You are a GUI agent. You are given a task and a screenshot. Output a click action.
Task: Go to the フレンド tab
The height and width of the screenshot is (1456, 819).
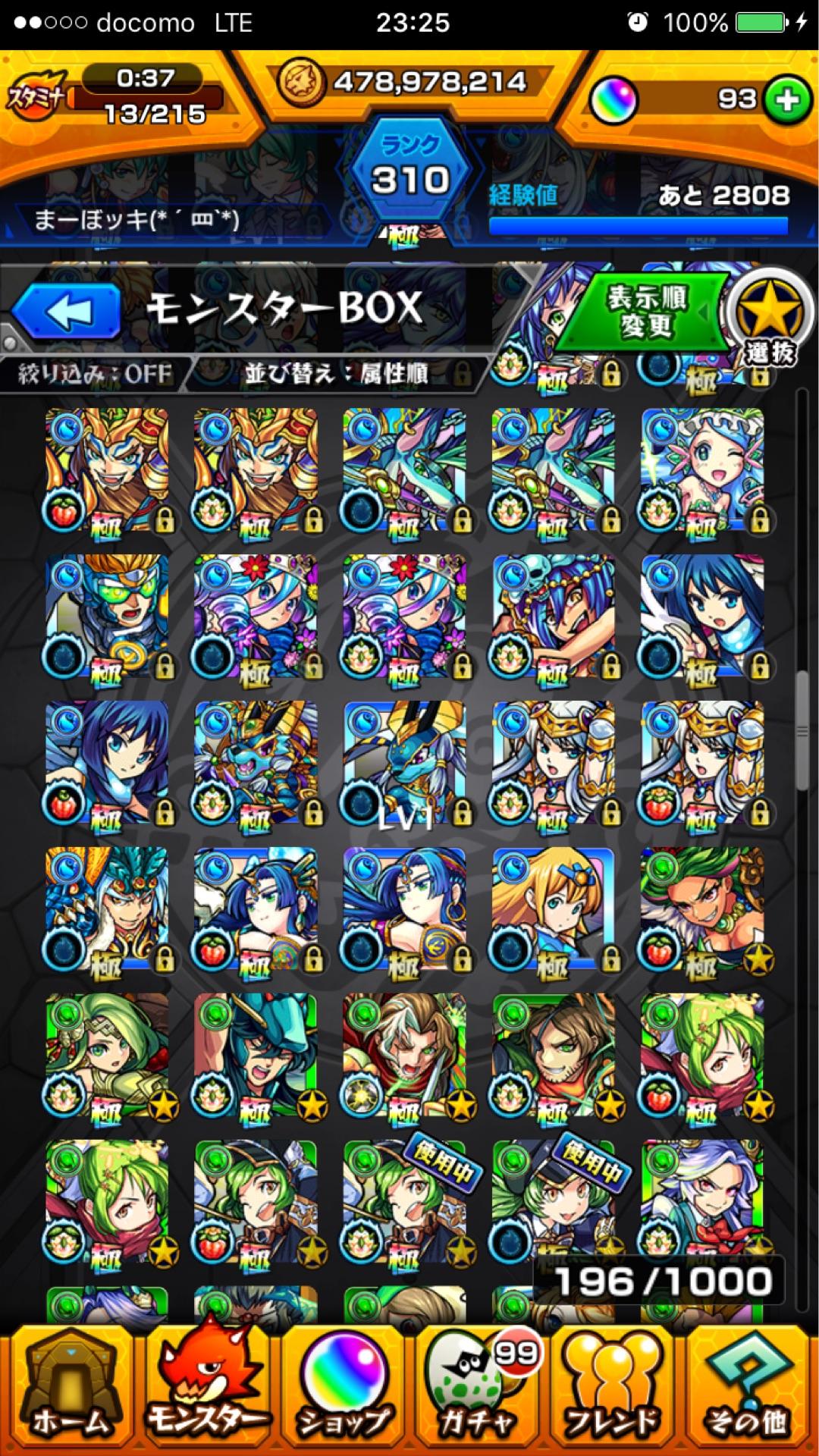pos(614,1392)
